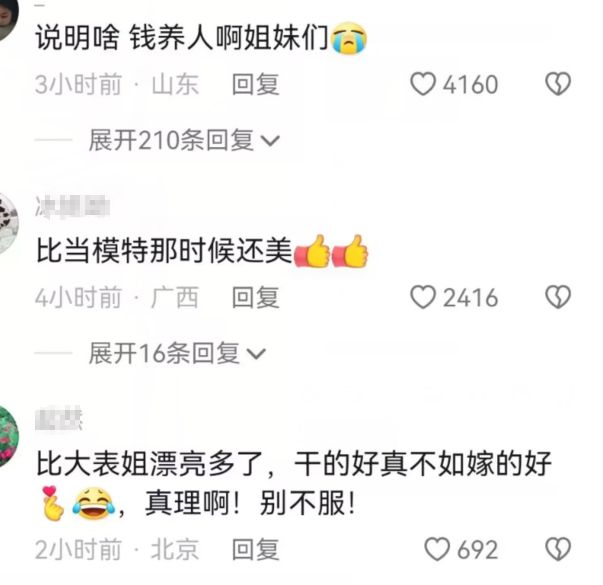The image size is (603, 585).
Task: Like the comment with 4160 likes
Action: pyautogui.click(x=425, y=85)
